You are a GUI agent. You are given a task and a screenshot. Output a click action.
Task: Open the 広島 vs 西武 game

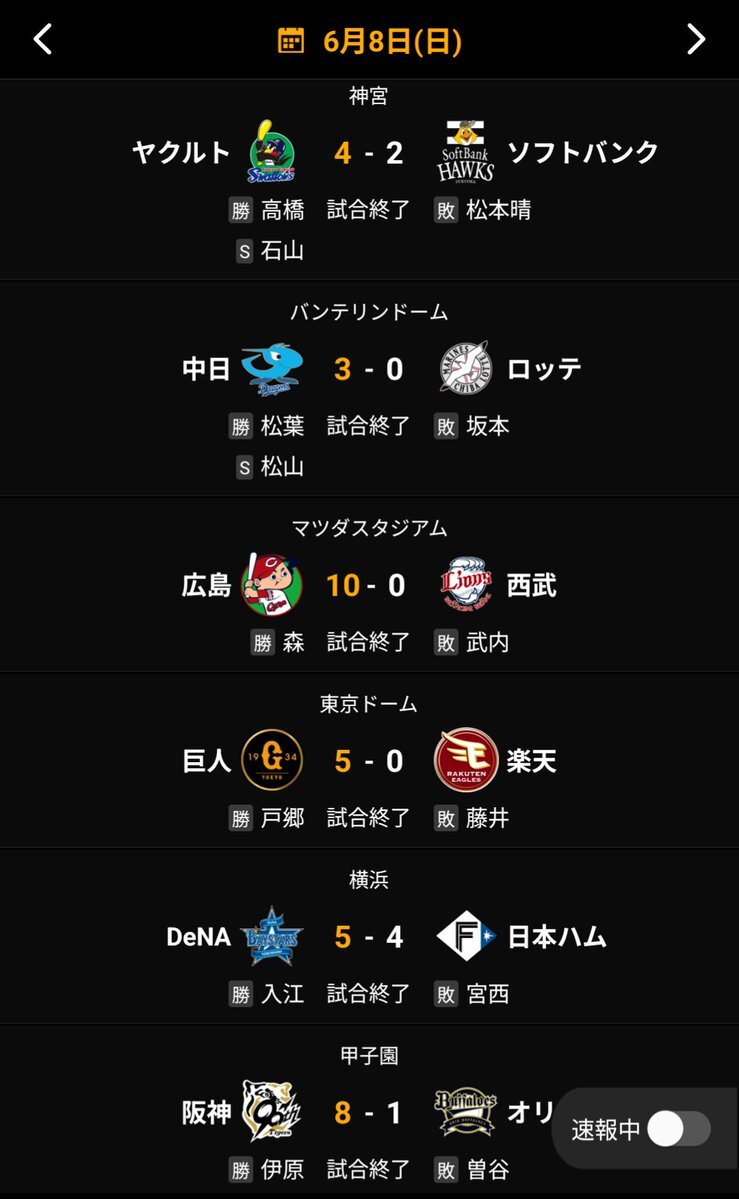370,584
